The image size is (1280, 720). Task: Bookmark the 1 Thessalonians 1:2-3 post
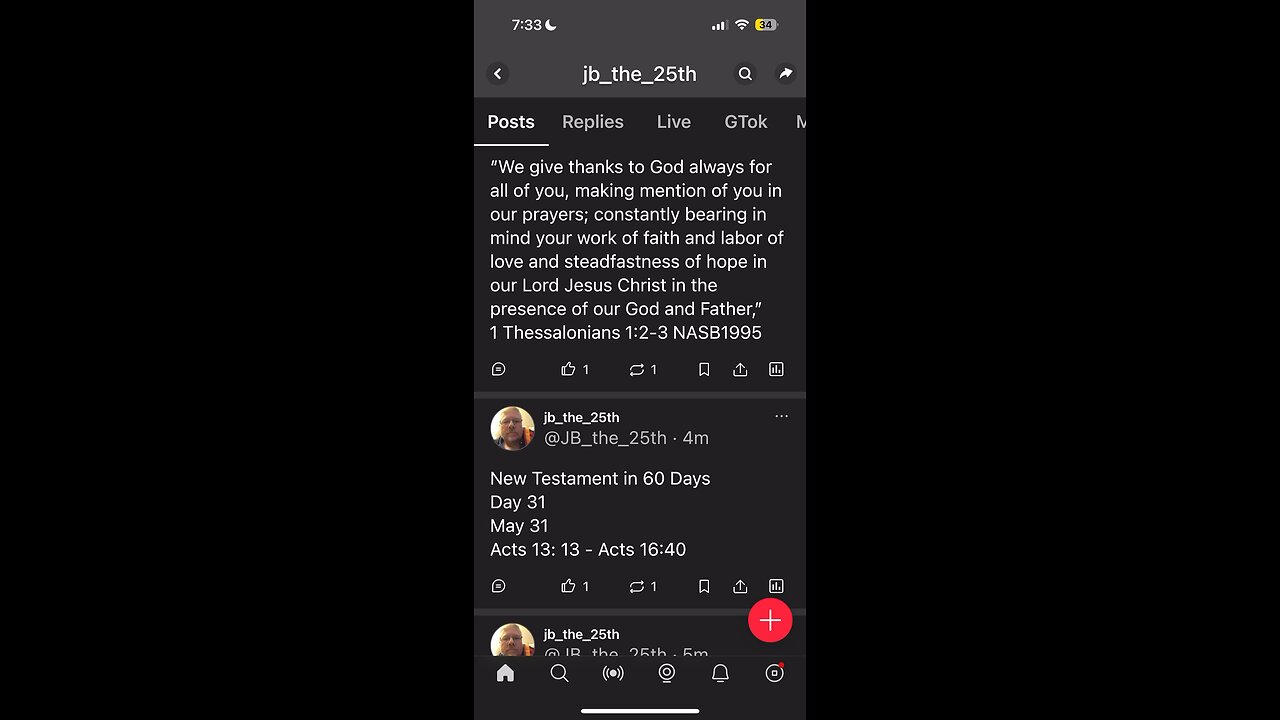[704, 369]
